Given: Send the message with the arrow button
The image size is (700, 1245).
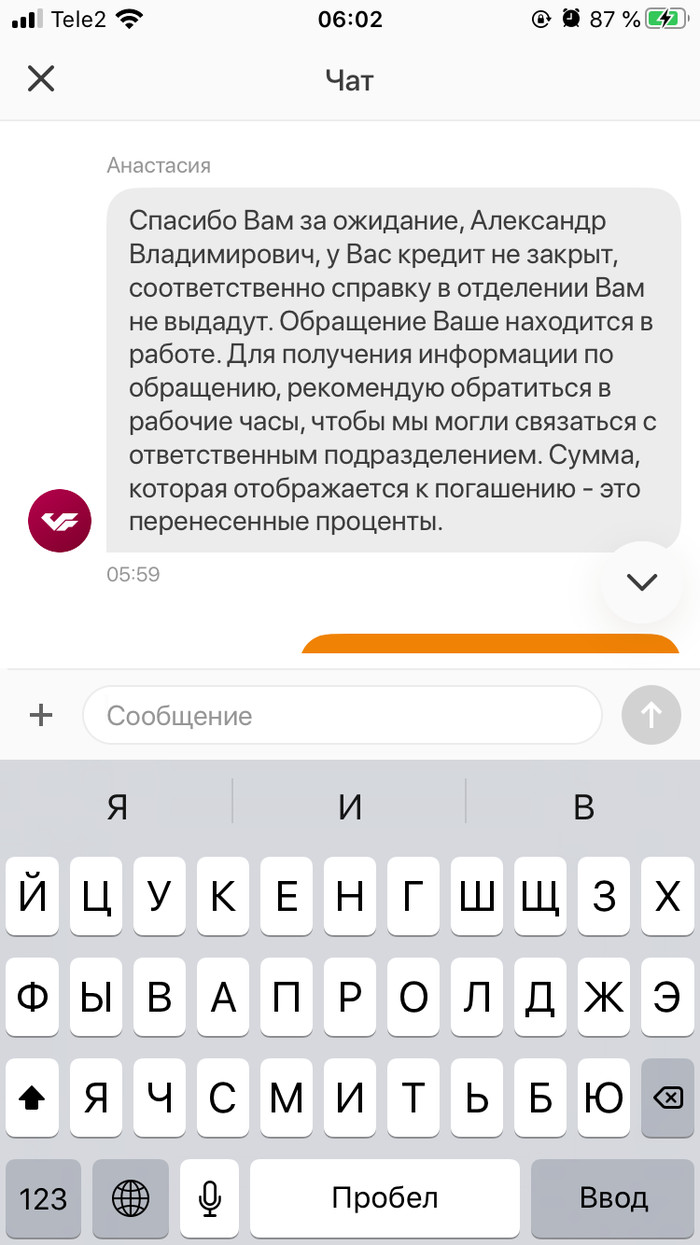Looking at the screenshot, I should coord(651,715).
